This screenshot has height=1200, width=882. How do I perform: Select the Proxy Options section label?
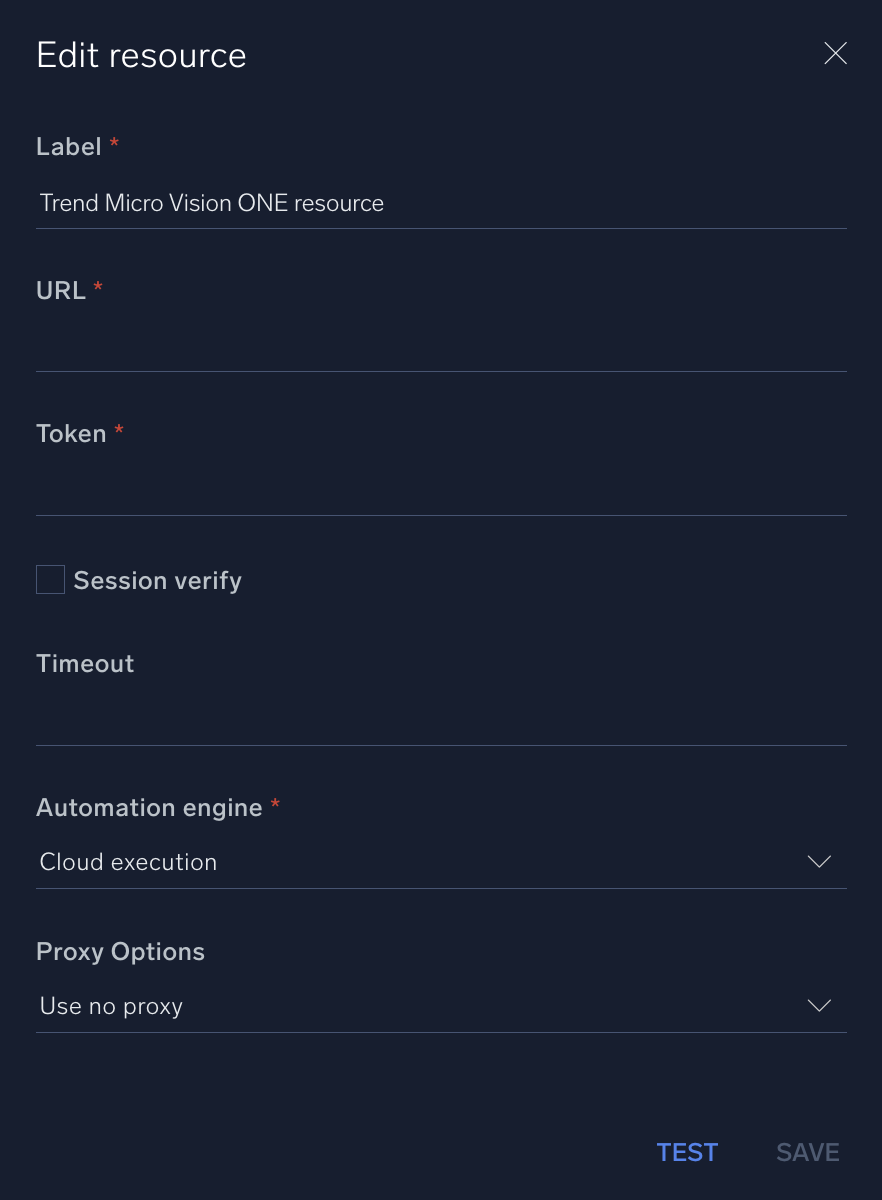coord(120,951)
